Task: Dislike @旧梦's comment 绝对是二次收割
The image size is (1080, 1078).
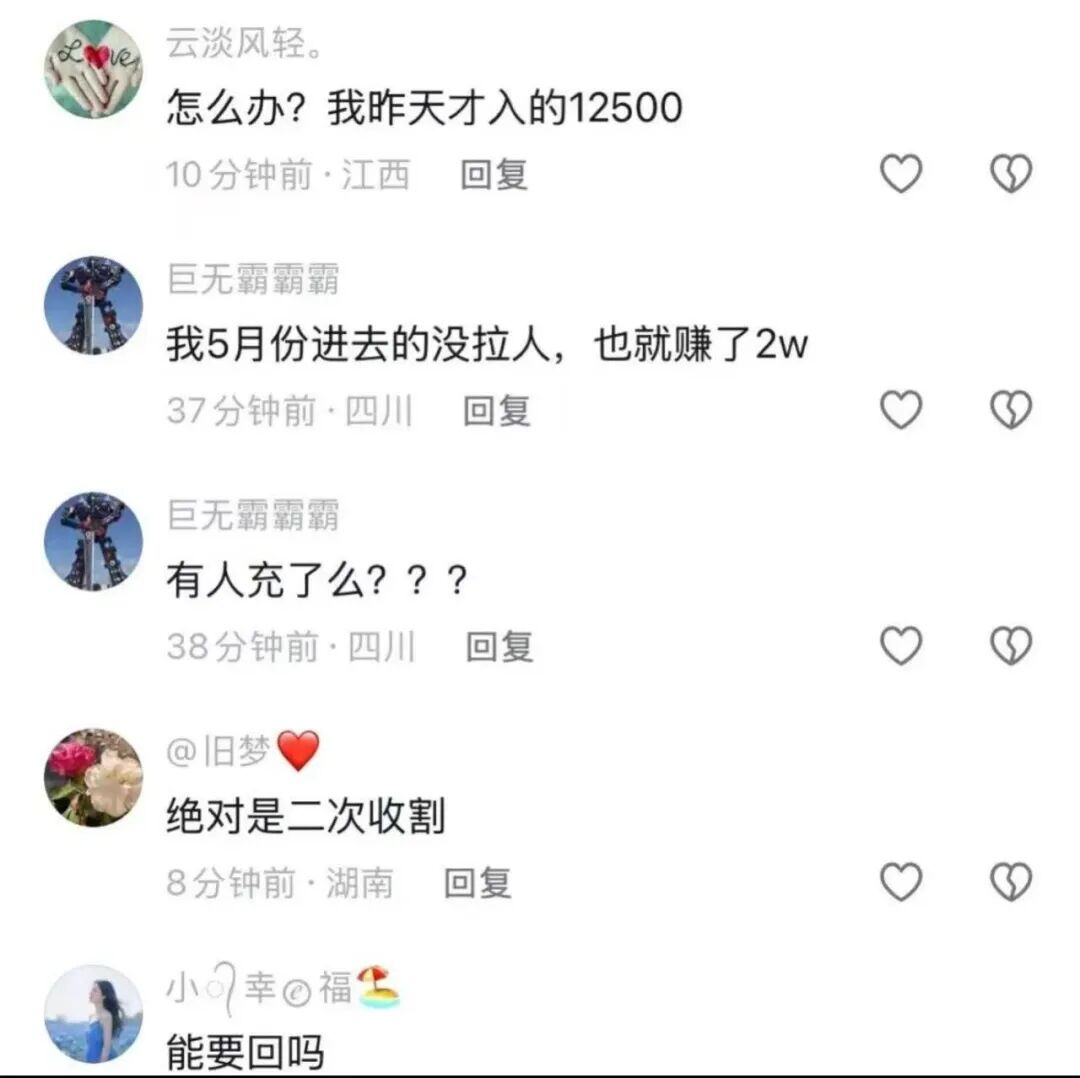Action: point(1010,882)
